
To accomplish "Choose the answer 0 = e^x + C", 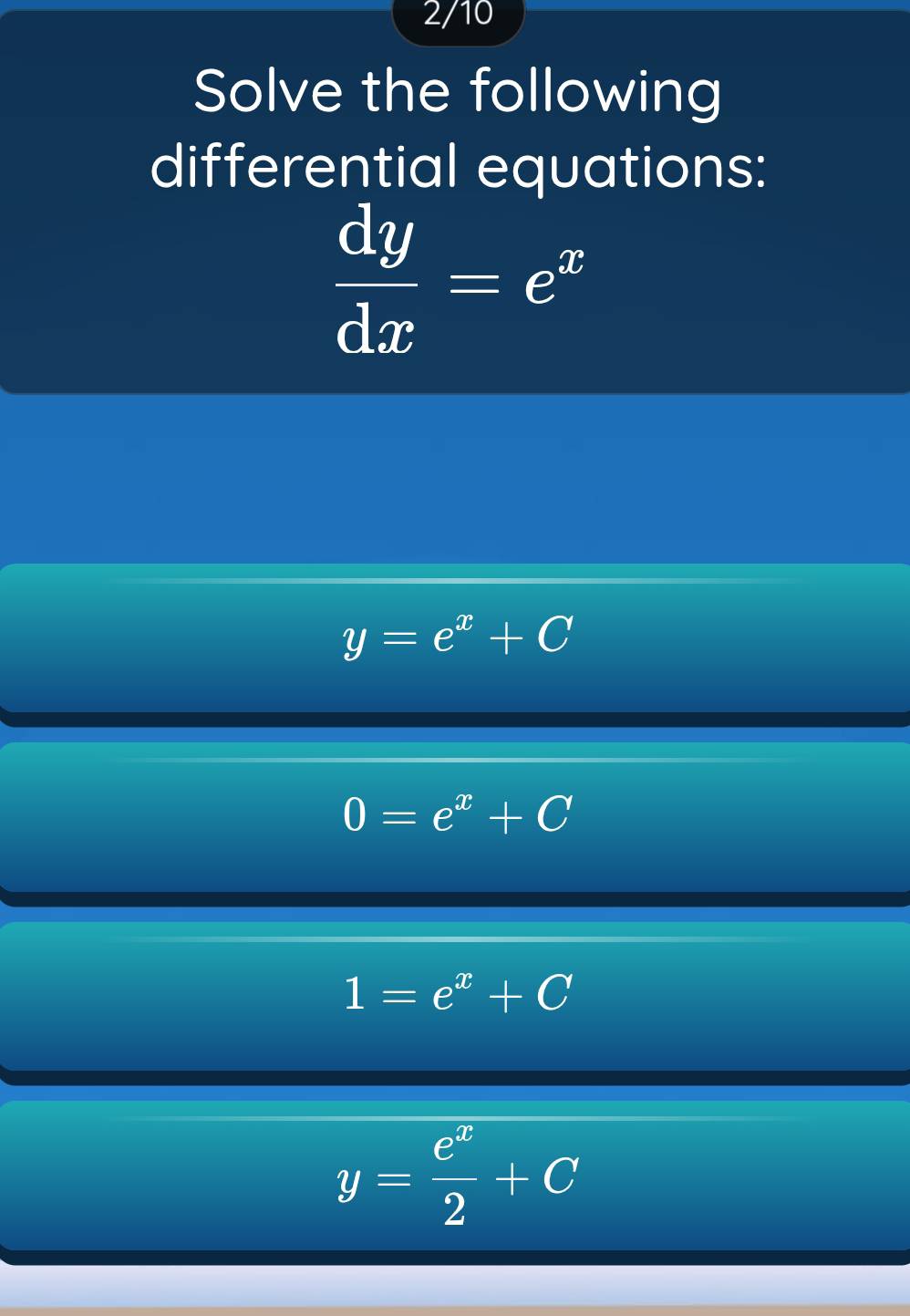I will pos(456,815).
